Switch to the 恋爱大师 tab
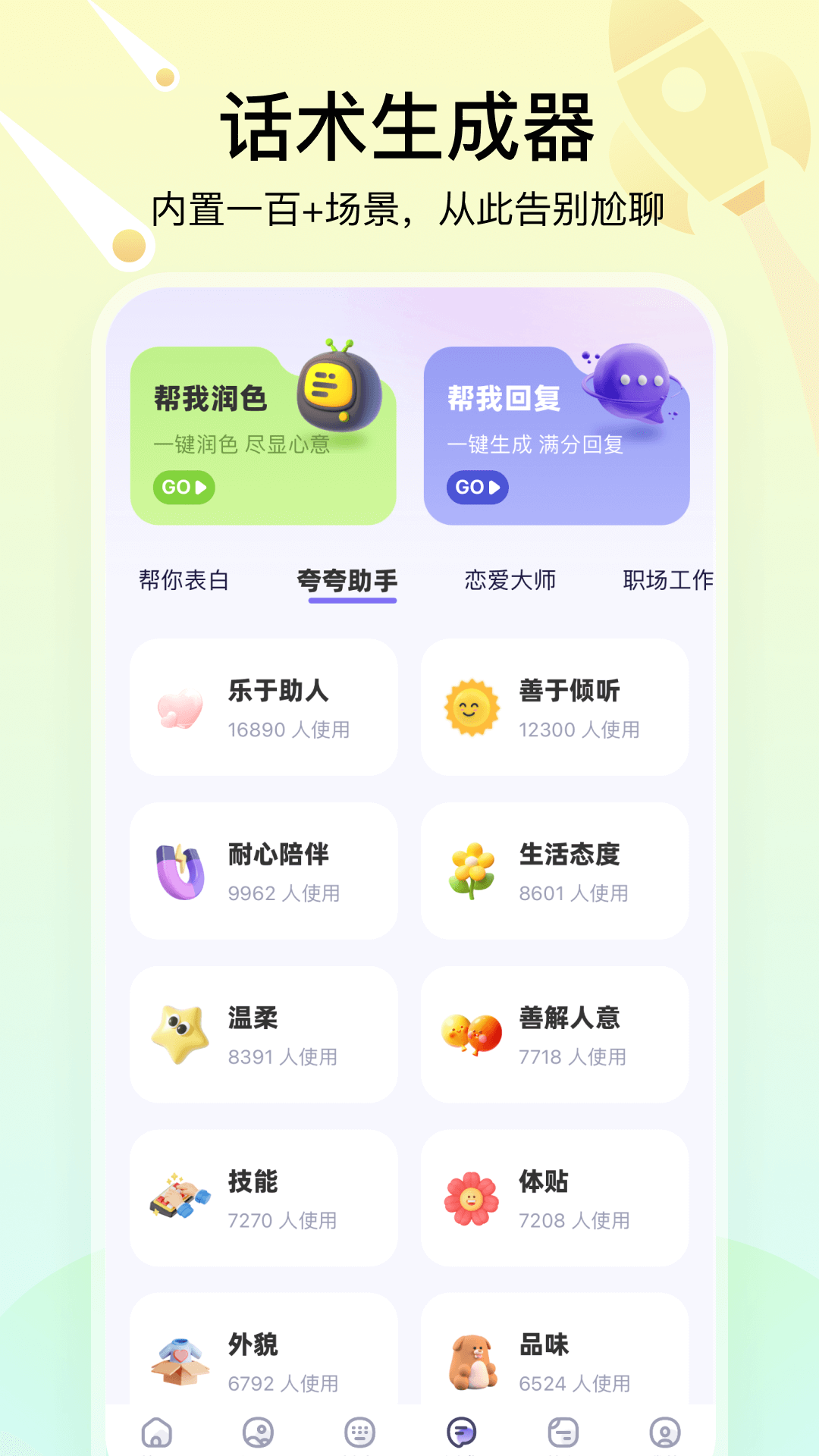This screenshot has height=1456, width=819. tap(510, 580)
